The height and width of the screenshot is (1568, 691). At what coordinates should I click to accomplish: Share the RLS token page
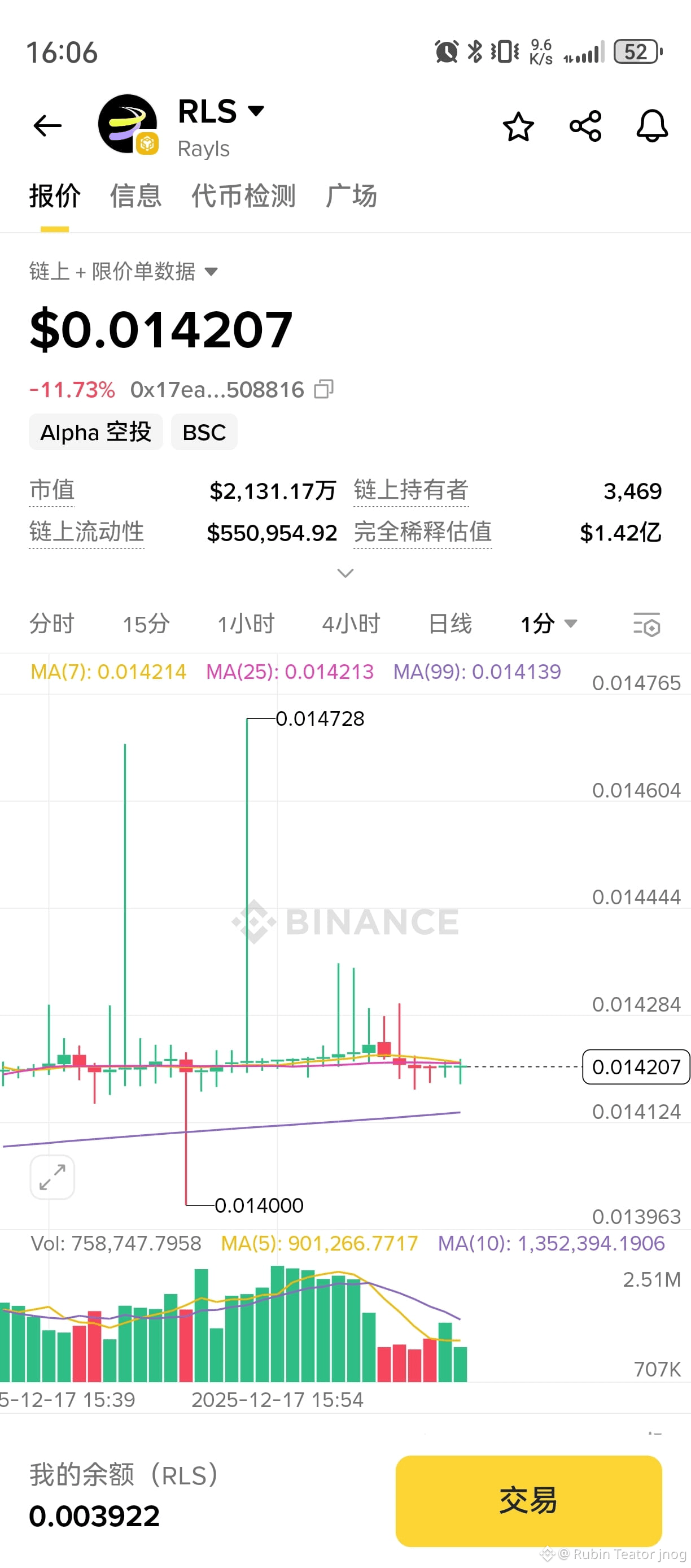[x=585, y=126]
